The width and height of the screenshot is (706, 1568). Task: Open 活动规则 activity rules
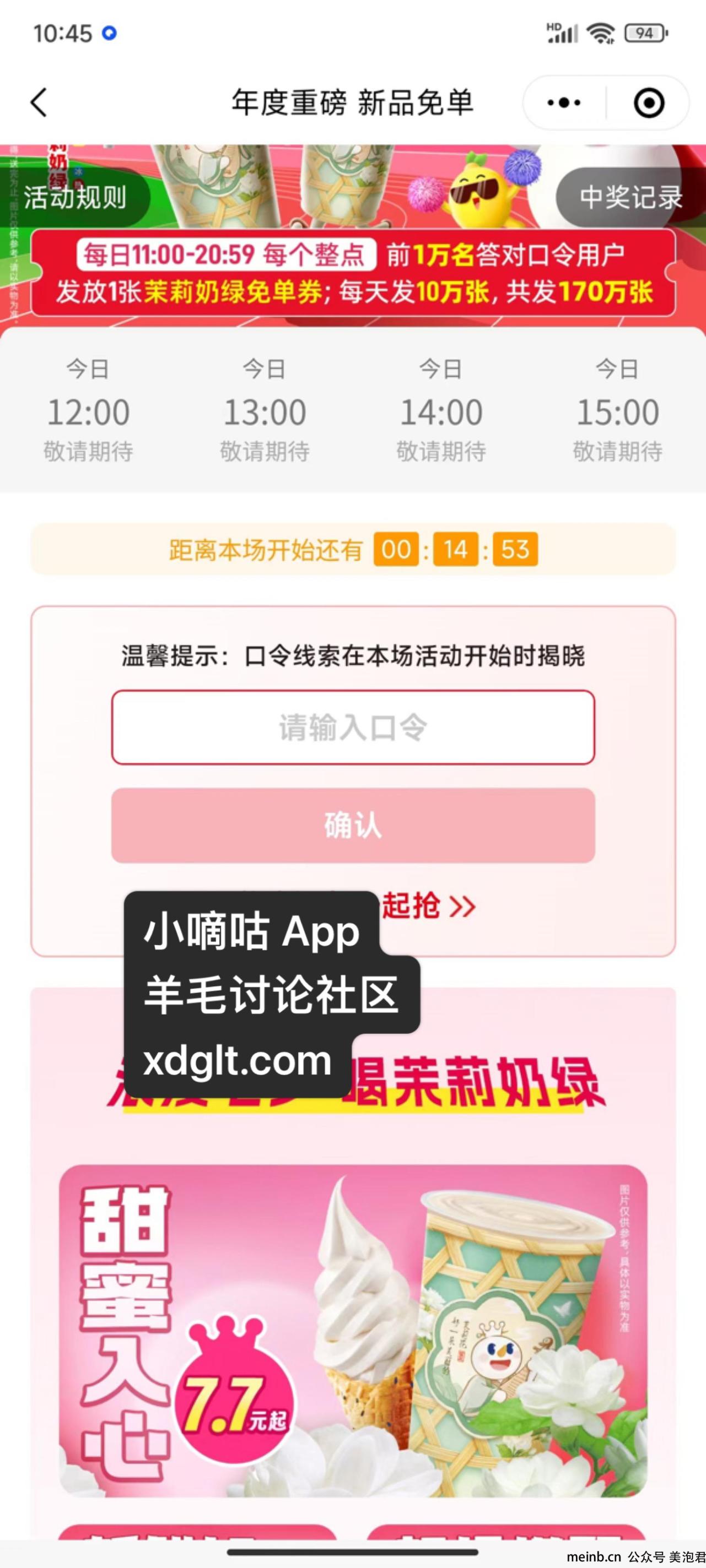74,197
